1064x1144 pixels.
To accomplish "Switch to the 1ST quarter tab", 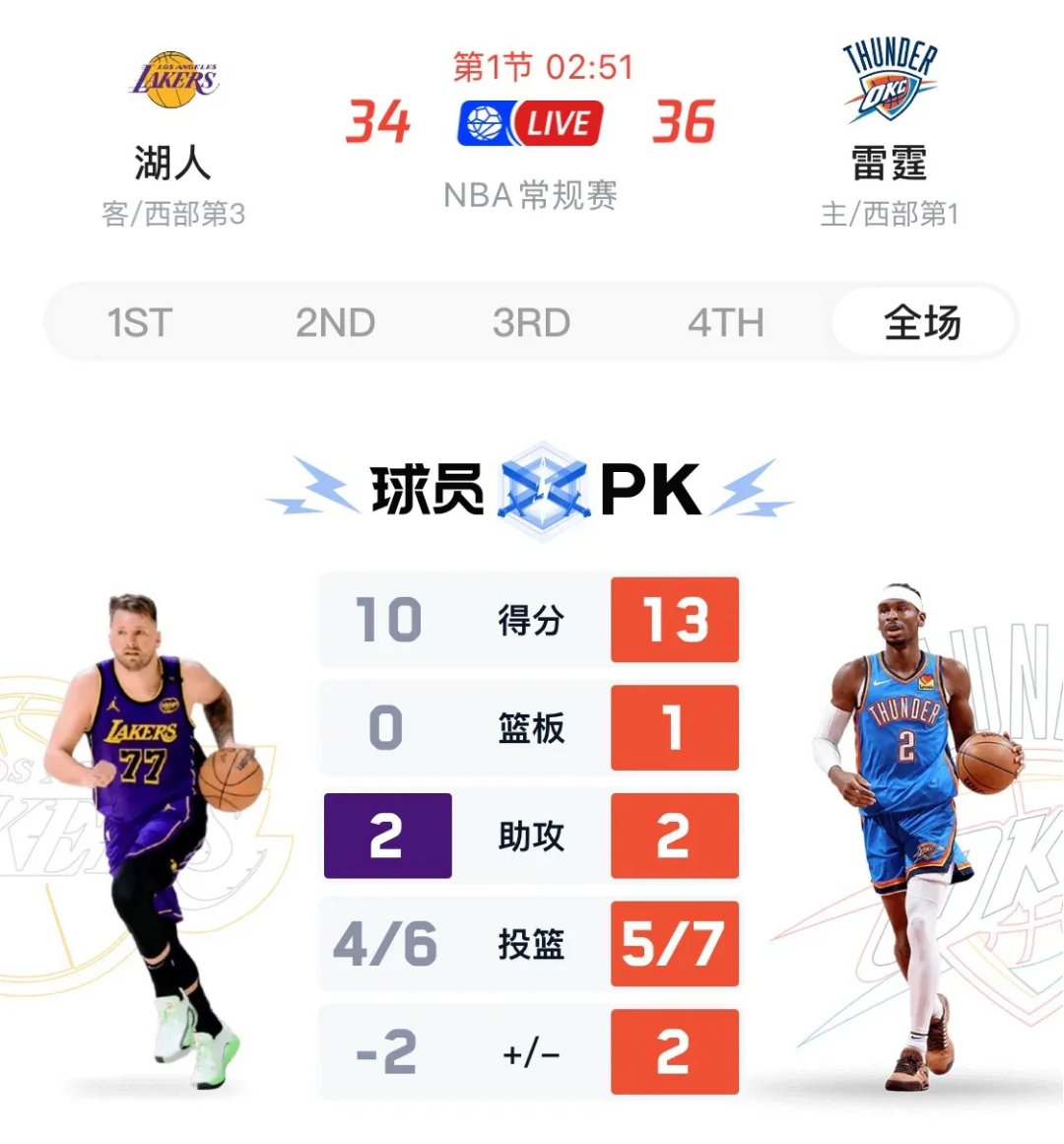I will pos(140,322).
